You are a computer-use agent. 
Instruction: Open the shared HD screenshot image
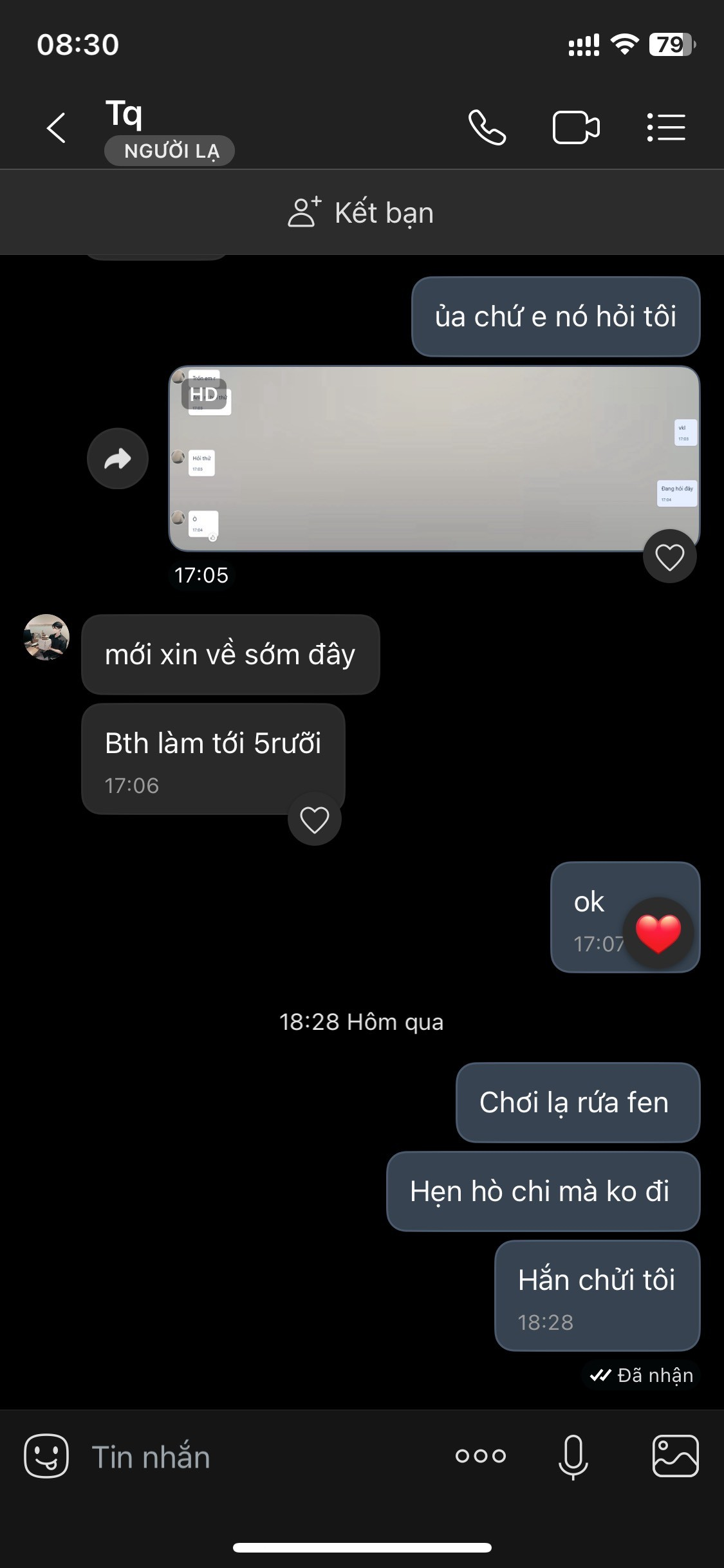(x=434, y=458)
